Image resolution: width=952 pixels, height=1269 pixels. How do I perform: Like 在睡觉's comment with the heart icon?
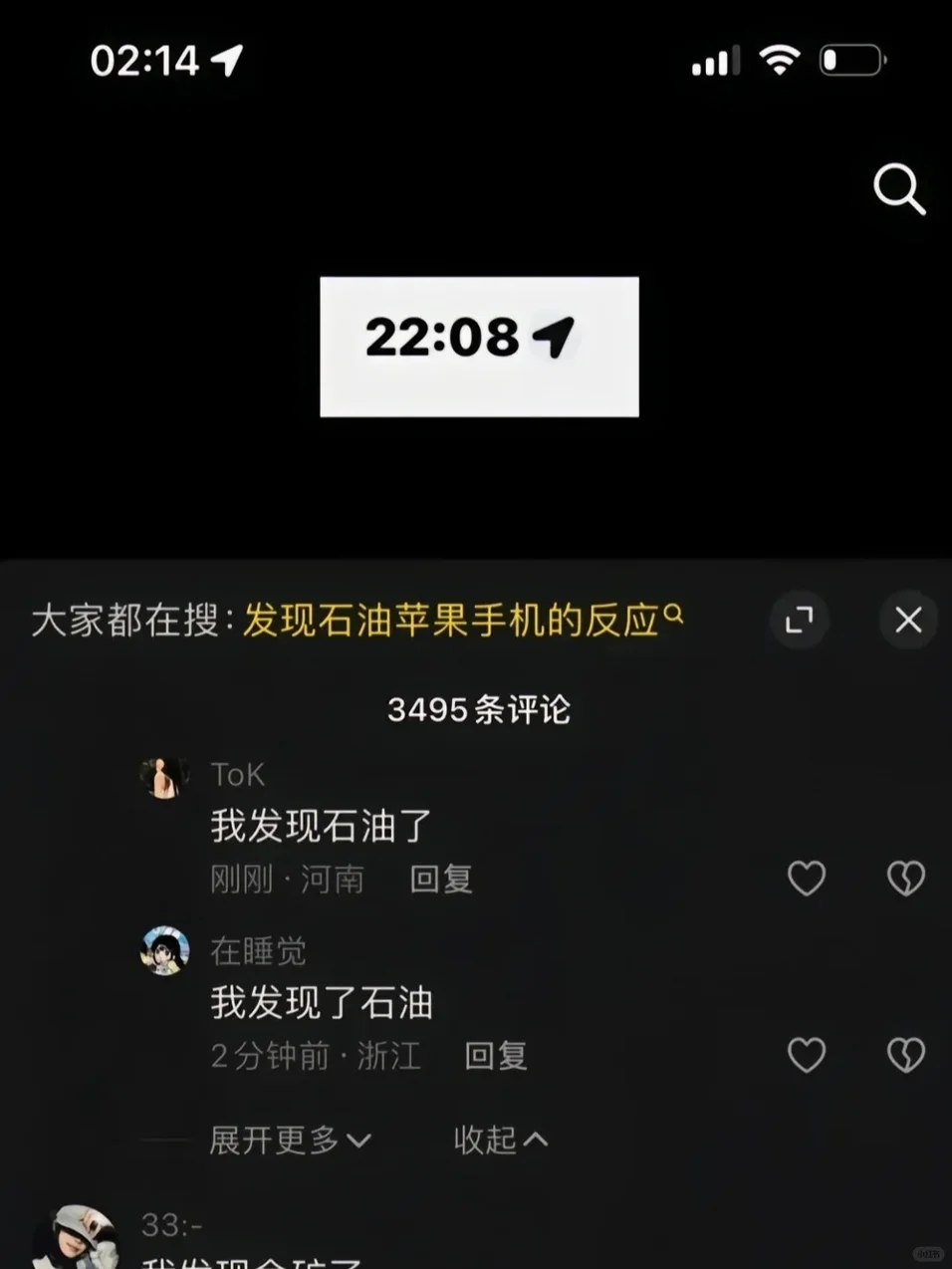[807, 1054]
